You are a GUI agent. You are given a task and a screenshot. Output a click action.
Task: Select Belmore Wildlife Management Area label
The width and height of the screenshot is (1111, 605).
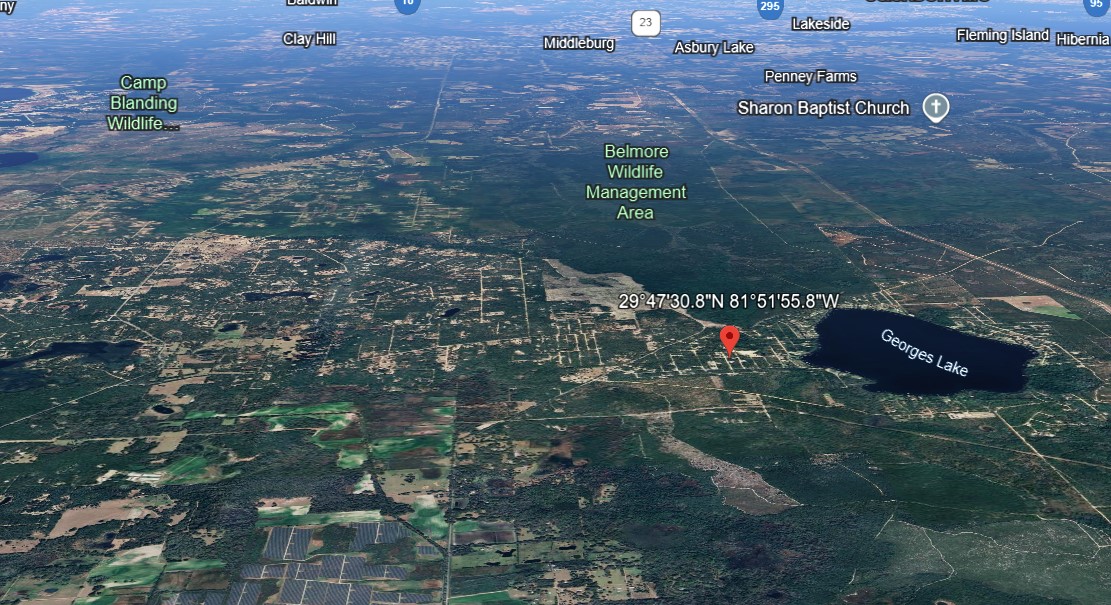click(x=636, y=182)
